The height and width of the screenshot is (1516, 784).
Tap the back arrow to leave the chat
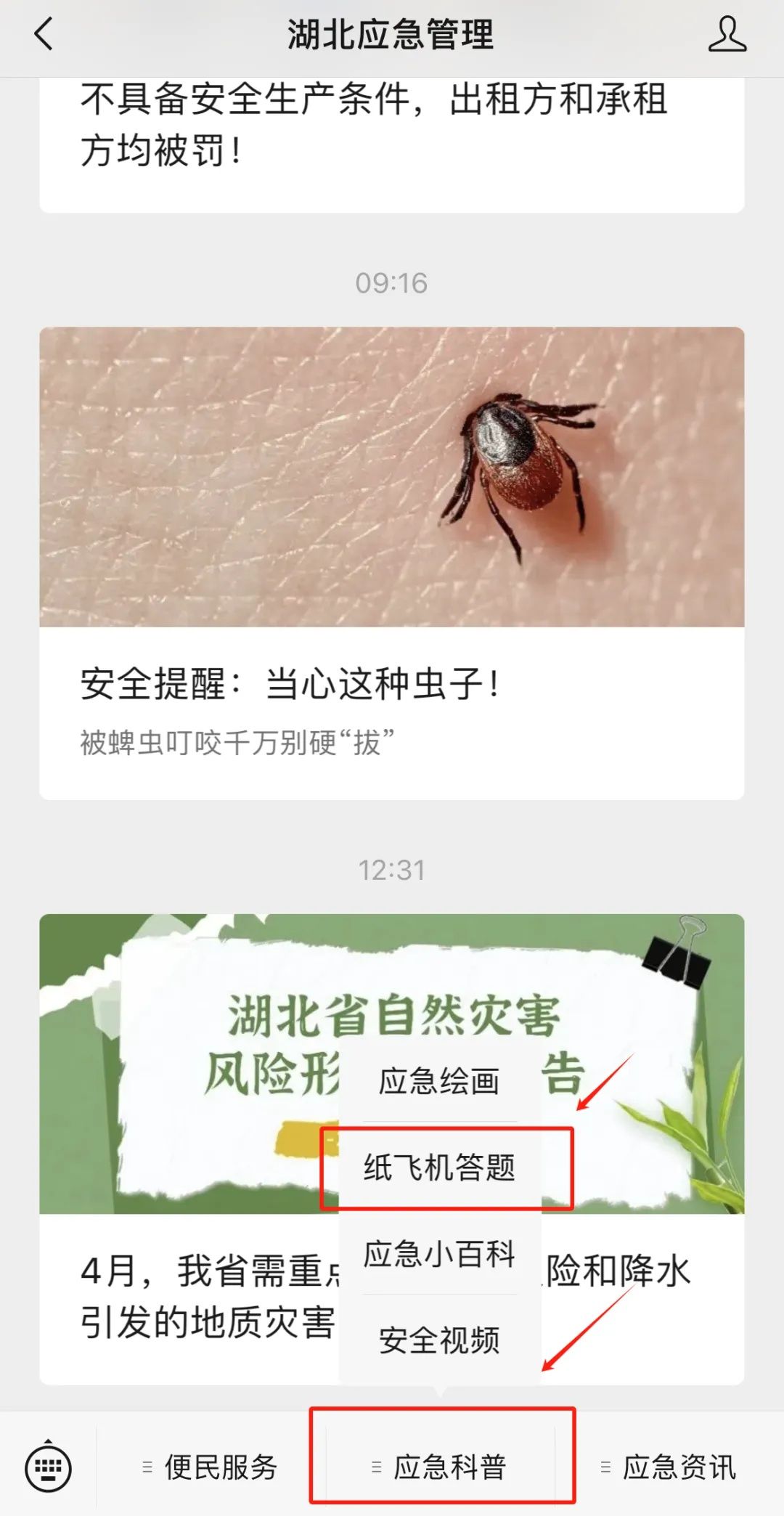[44, 34]
